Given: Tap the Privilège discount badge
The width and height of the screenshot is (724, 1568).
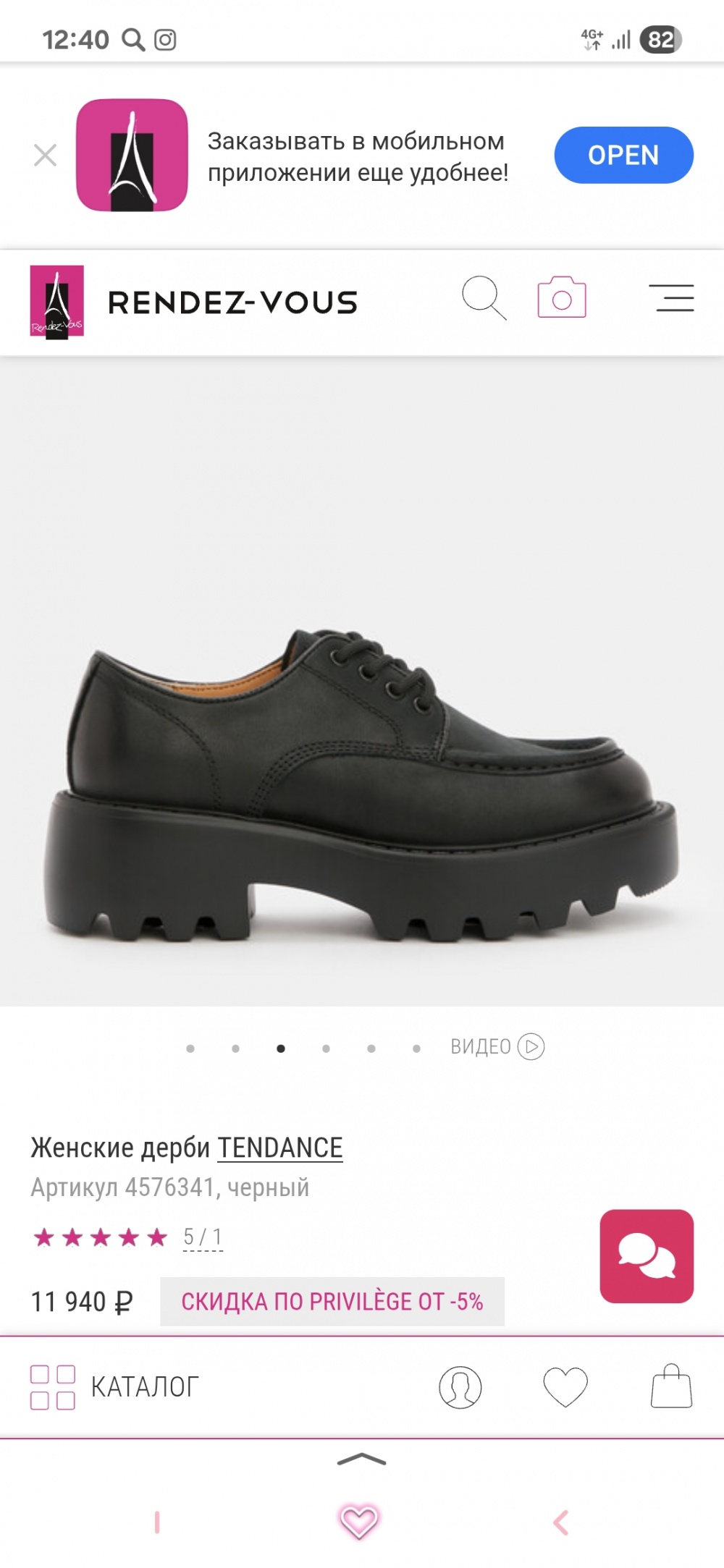Looking at the screenshot, I should coord(332,1302).
